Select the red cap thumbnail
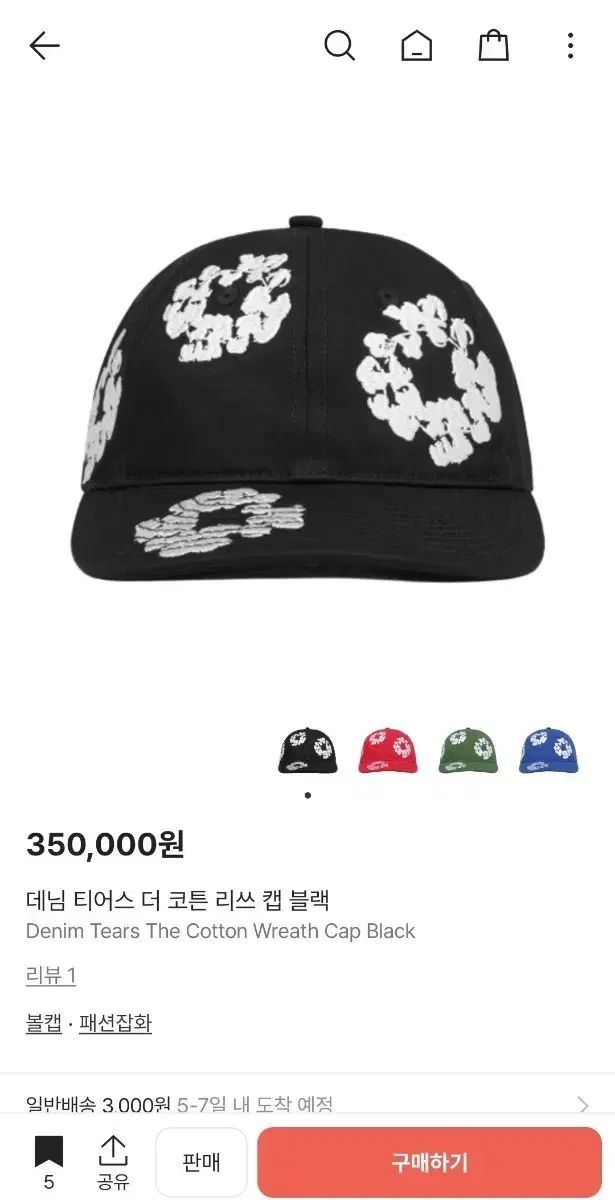 pyautogui.click(x=388, y=750)
